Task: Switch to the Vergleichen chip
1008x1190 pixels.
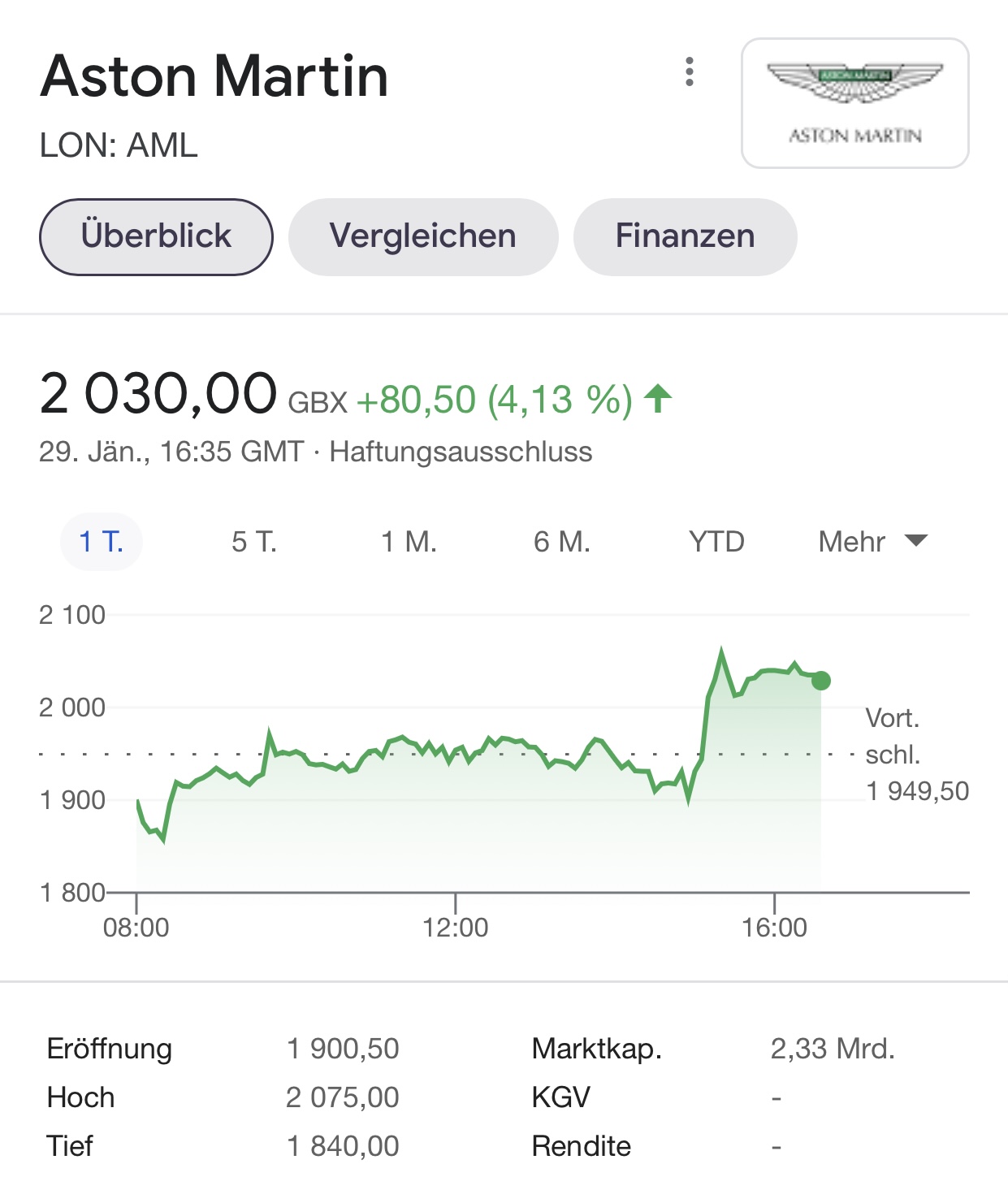Action: tap(423, 236)
